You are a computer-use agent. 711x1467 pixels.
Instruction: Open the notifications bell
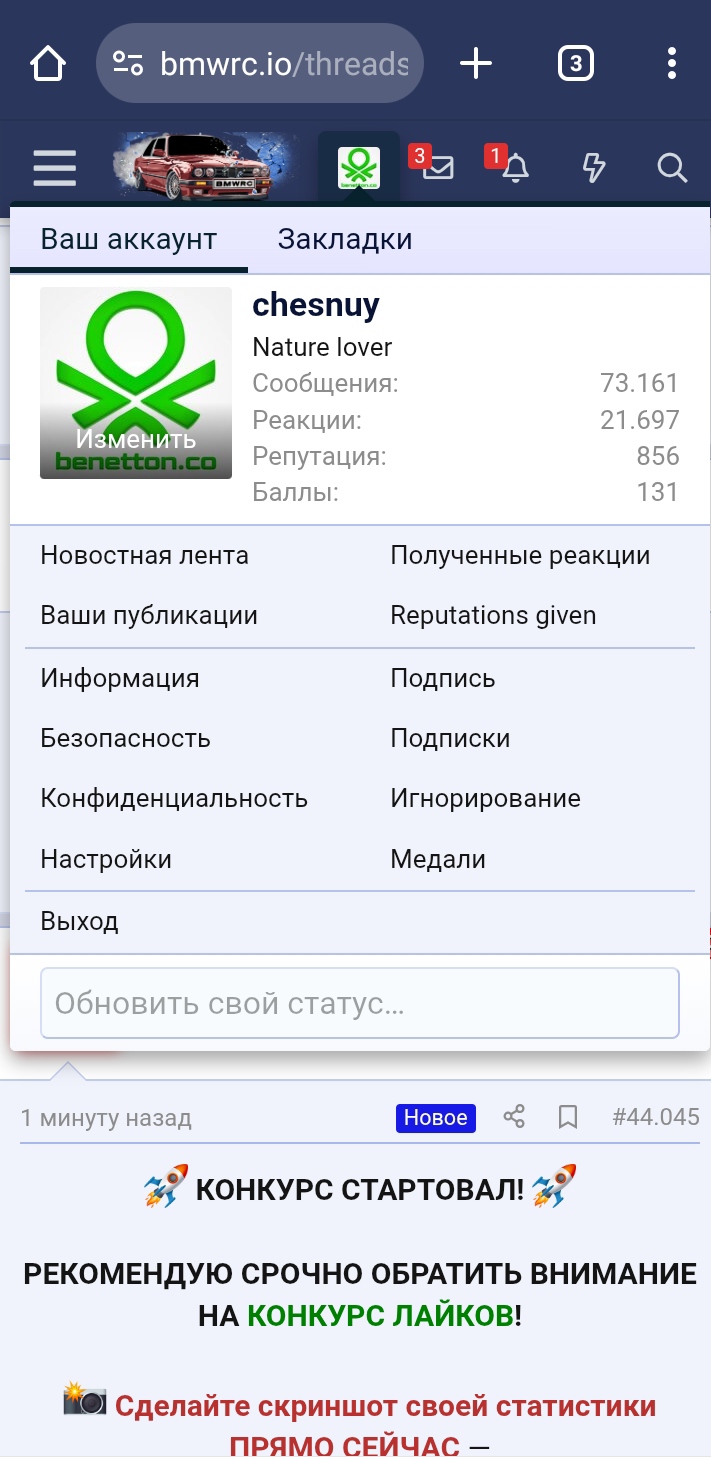[x=515, y=168]
